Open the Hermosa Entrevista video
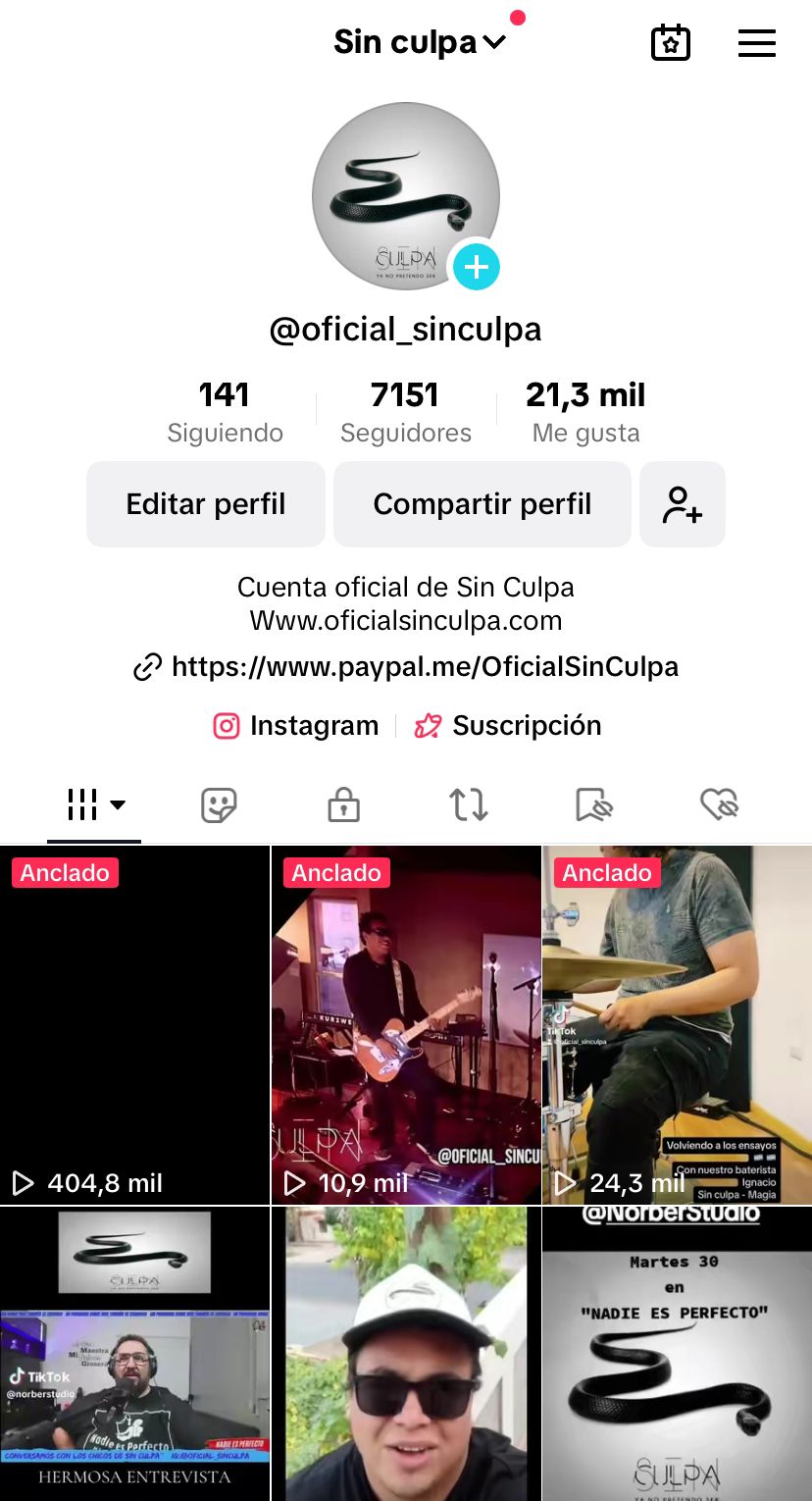This screenshot has width=812, height=1501. pyautogui.click(x=134, y=1354)
